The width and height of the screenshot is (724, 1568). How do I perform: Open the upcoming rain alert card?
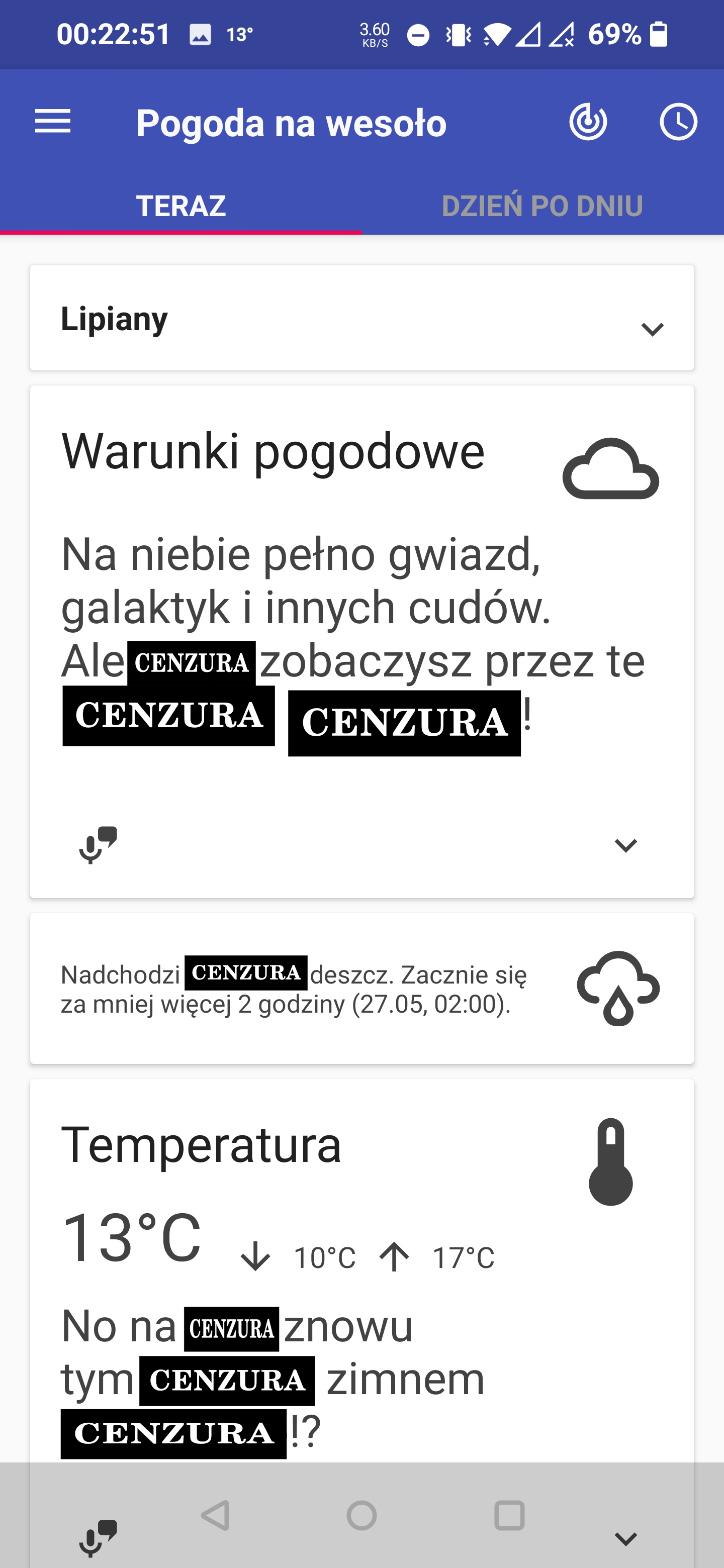(x=361, y=989)
